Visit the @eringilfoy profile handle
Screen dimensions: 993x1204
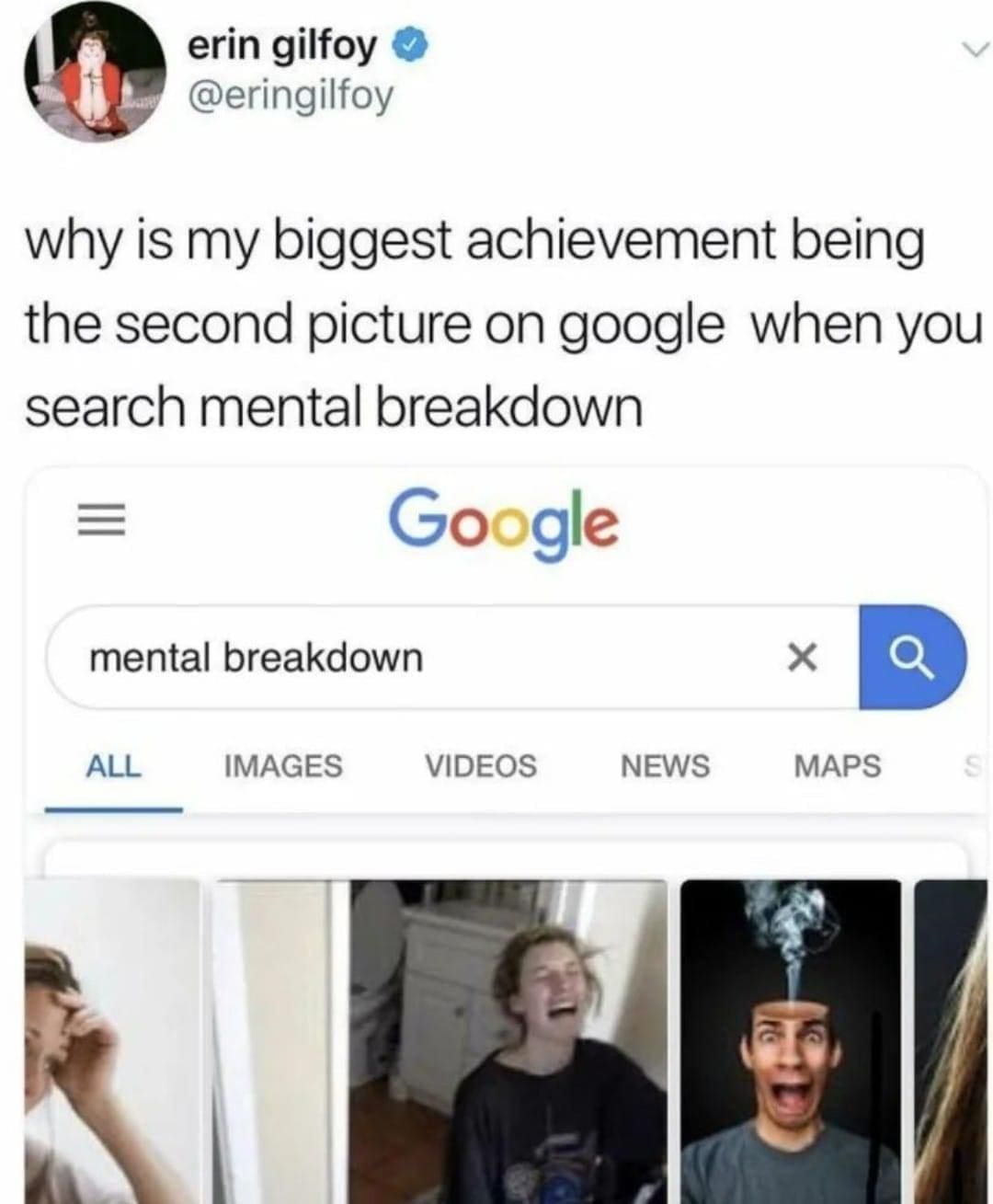point(290,95)
